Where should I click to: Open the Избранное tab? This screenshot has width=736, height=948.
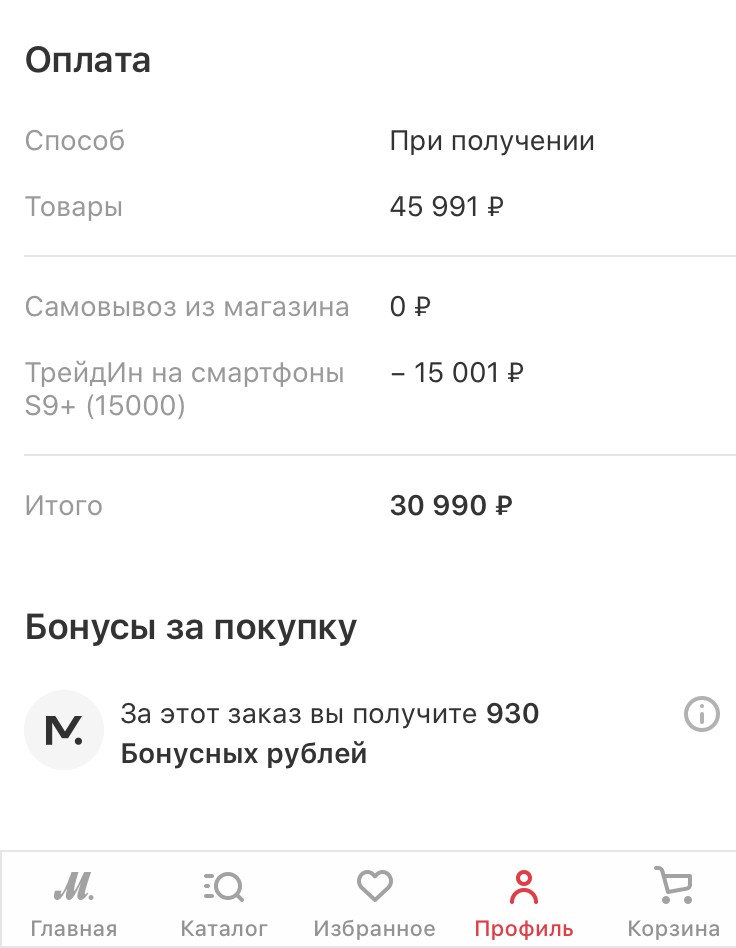374,902
